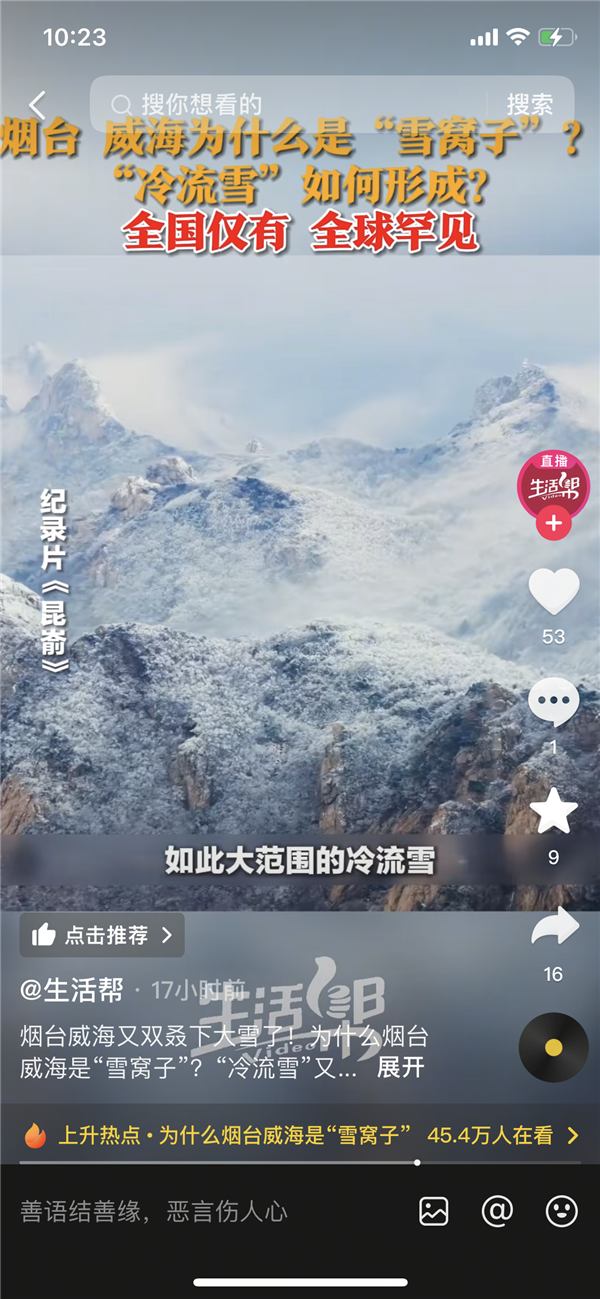Tap the 搜索 button

529,104
